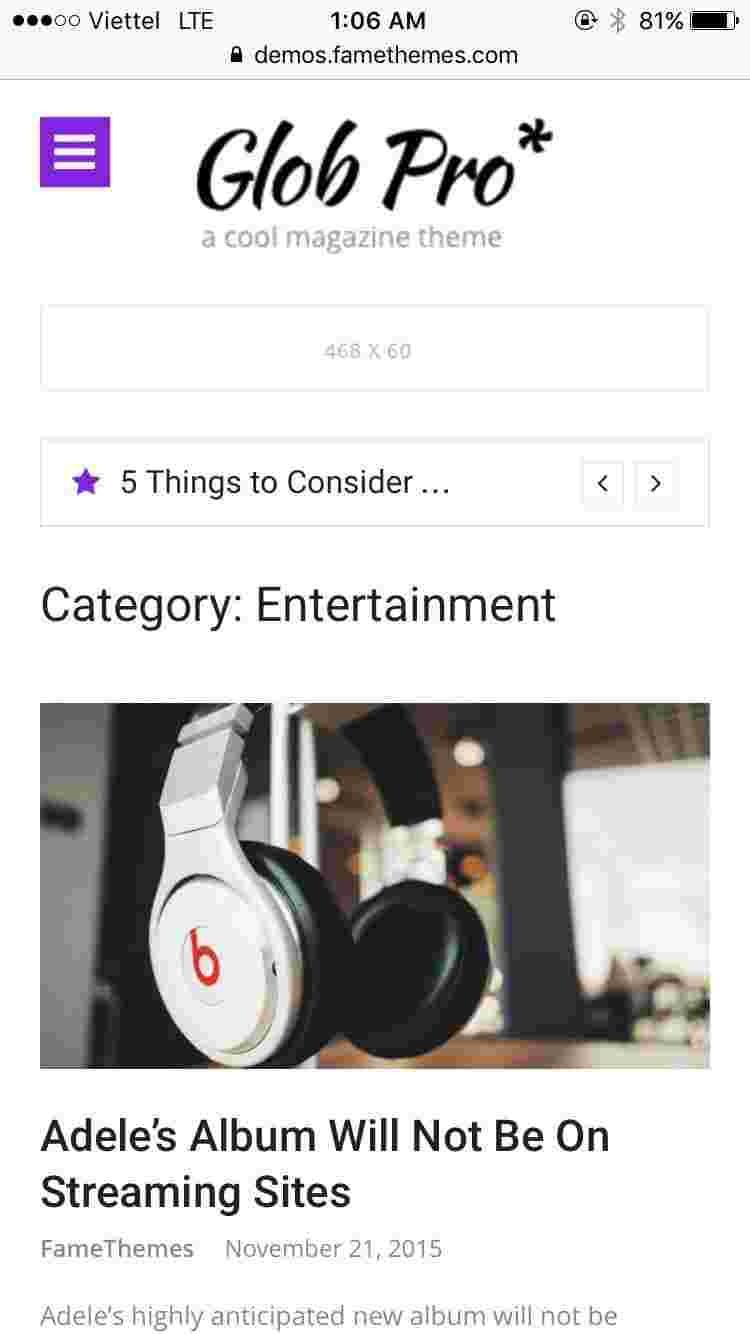Open the '5 Things to Consider' ticker headline
The width and height of the screenshot is (750, 1334).
tap(285, 482)
